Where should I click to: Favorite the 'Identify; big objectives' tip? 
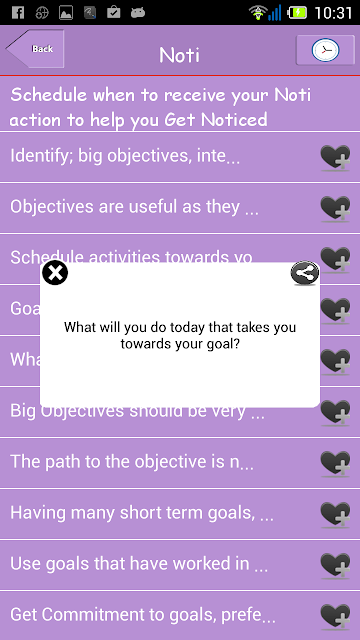335,158
